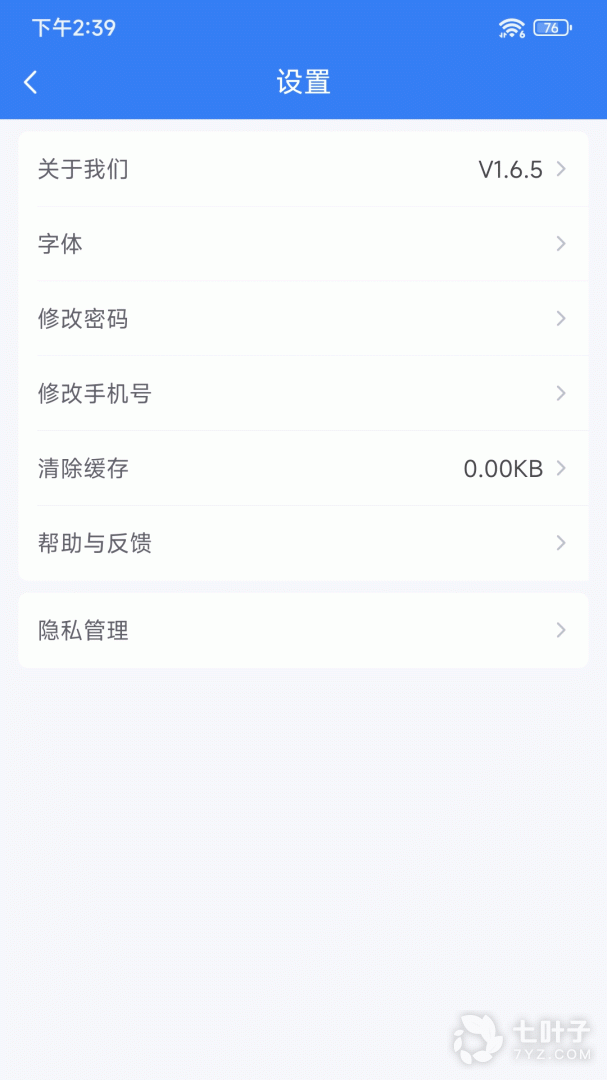607x1080 pixels.
Task: Select 修改密码 to change password
Action: (x=303, y=319)
